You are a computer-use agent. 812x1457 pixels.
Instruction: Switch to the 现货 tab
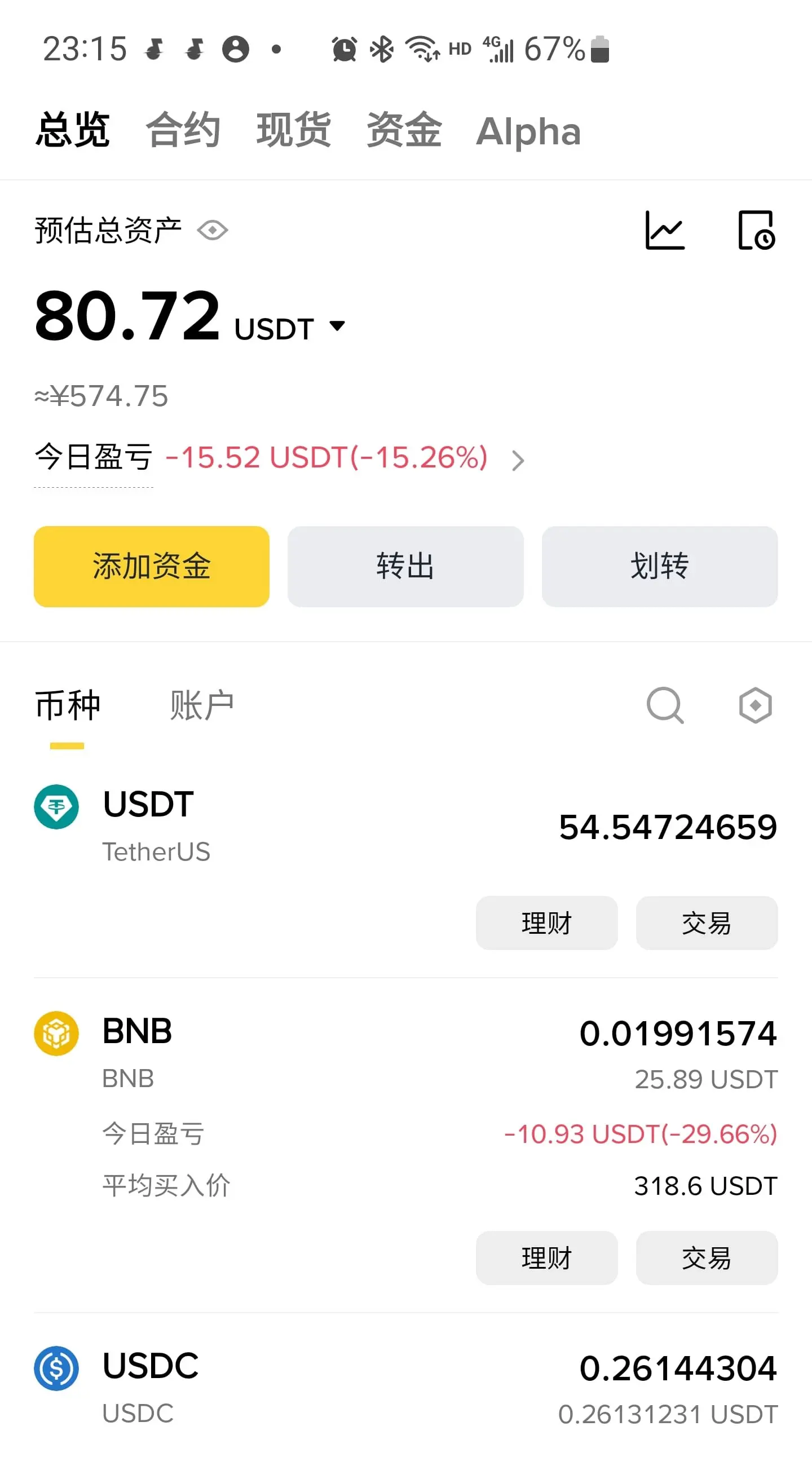tap(293, 130)
